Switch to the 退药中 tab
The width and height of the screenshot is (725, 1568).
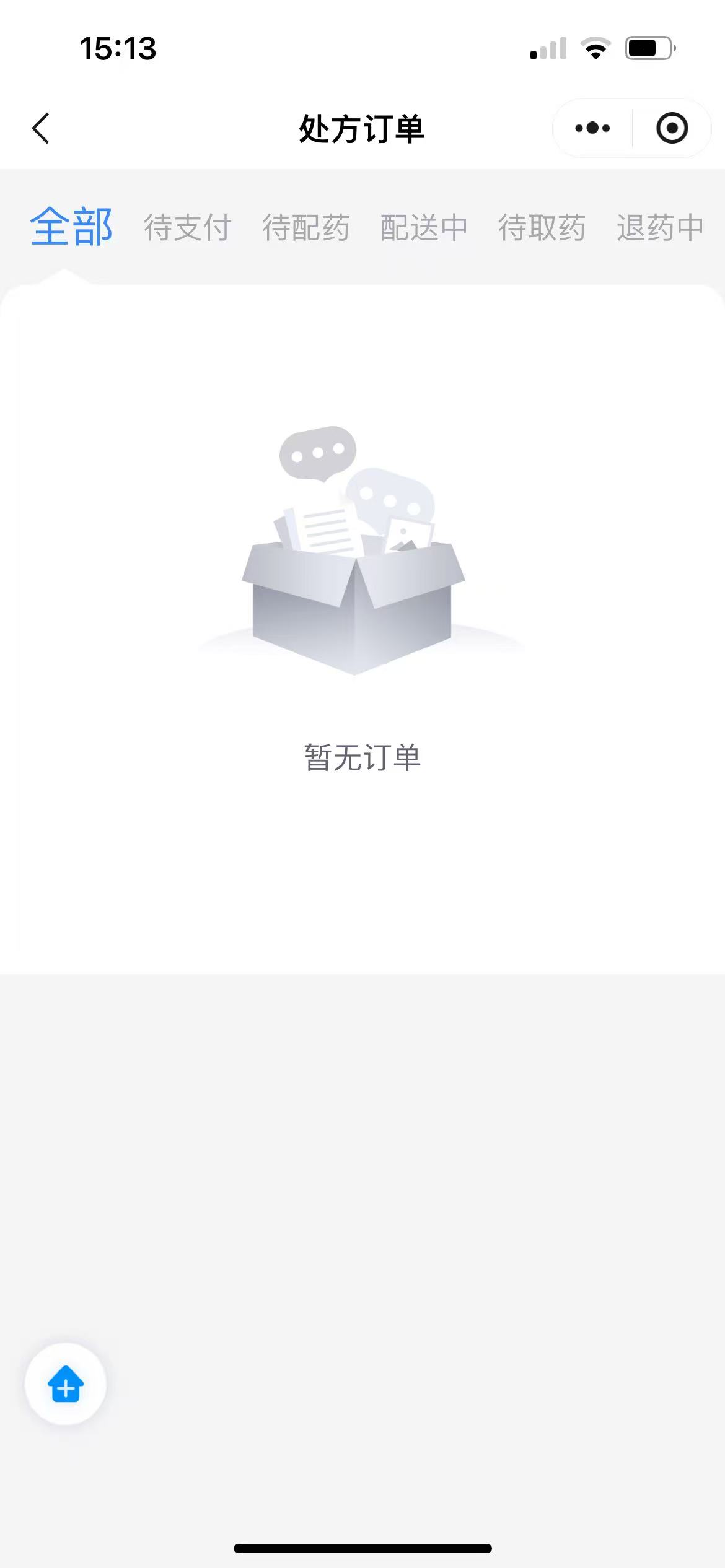(x=660, y=227)
